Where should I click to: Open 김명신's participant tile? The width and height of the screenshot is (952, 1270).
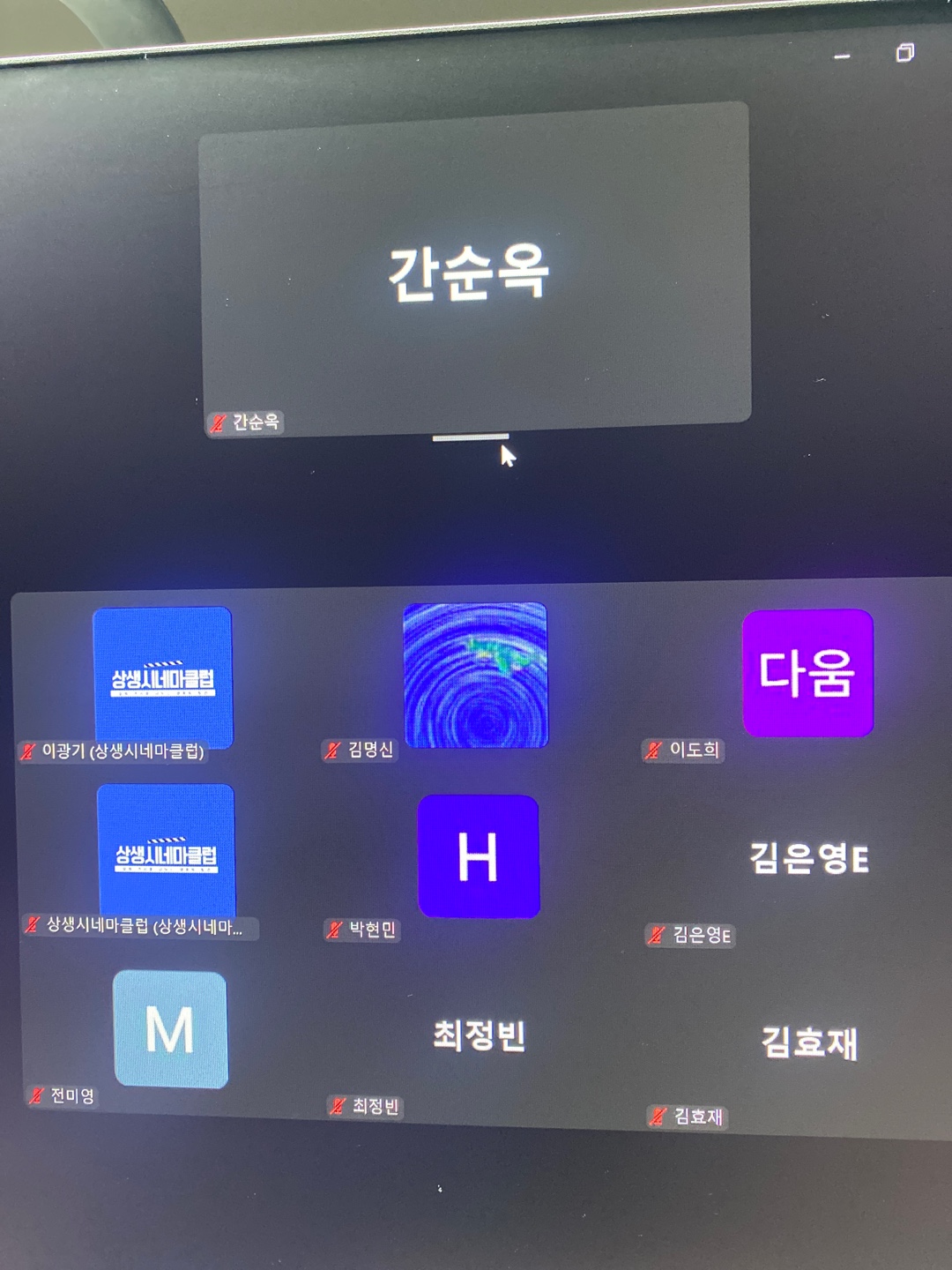tap(475, 675)
